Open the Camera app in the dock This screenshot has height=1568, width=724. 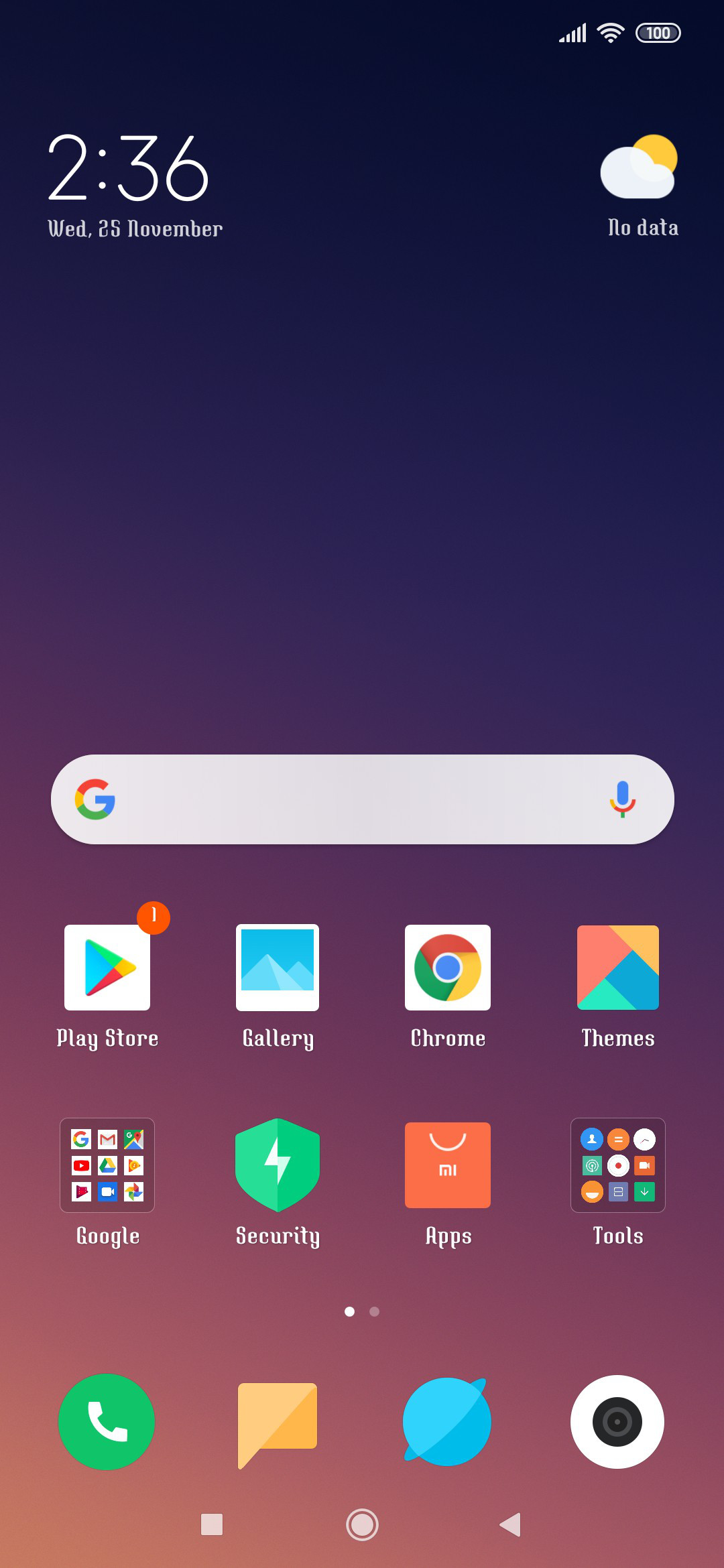coord(617,1421)
